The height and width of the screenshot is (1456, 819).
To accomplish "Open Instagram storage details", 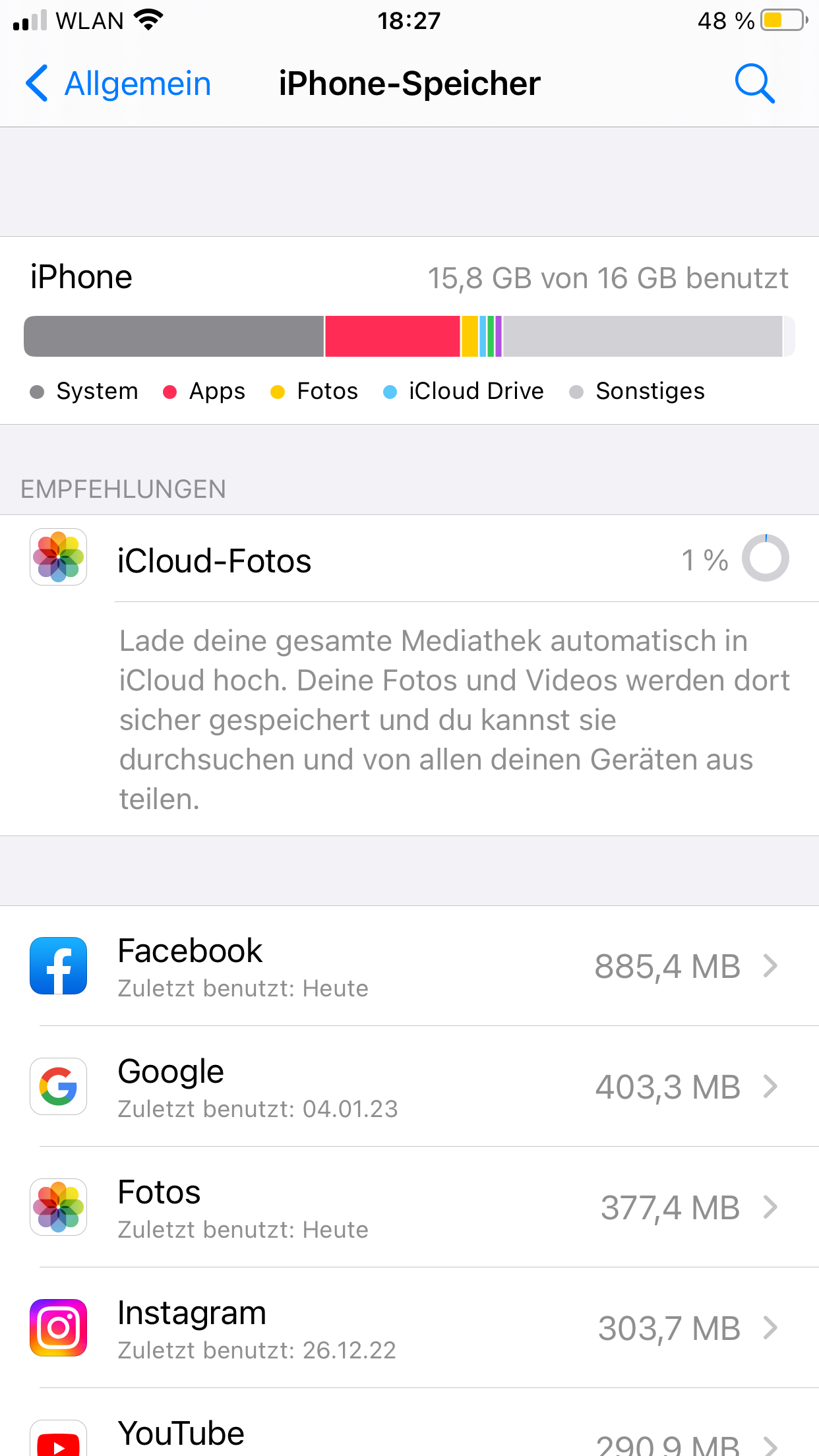I will pos(409,1327).
